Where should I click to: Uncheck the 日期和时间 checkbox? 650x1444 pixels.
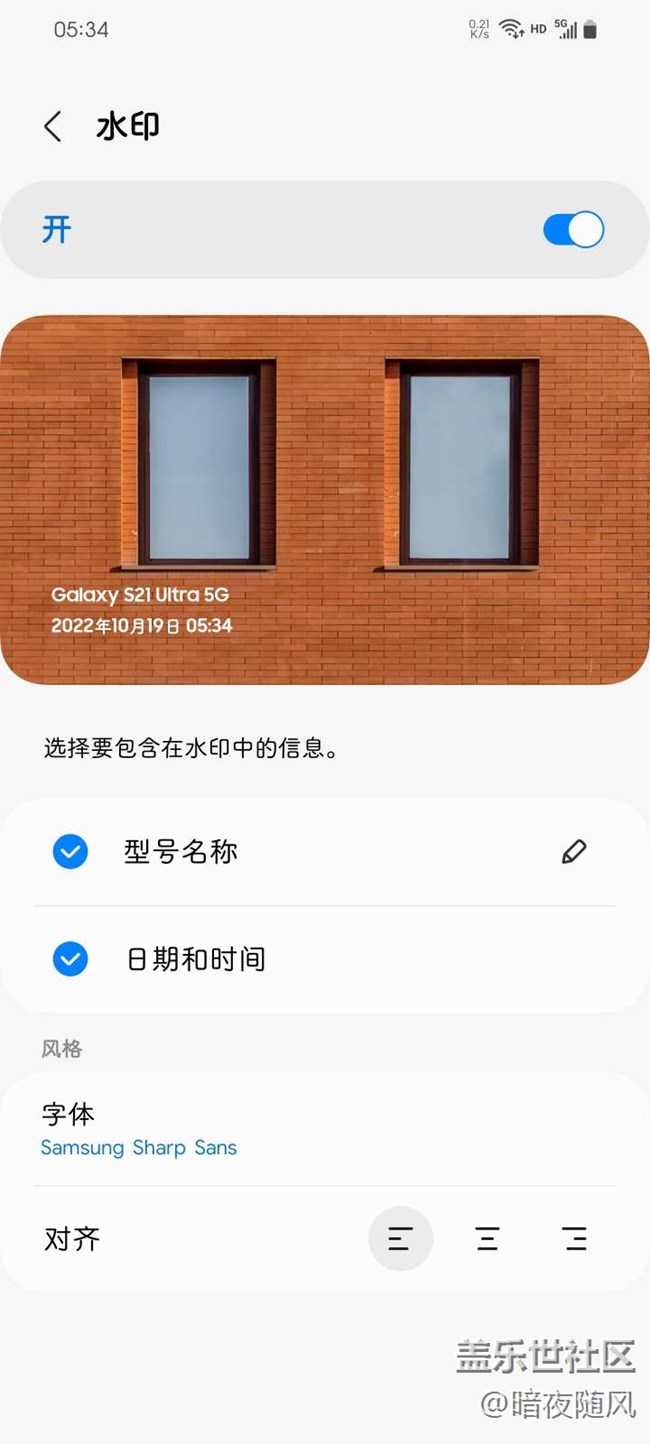click(70, 960)
